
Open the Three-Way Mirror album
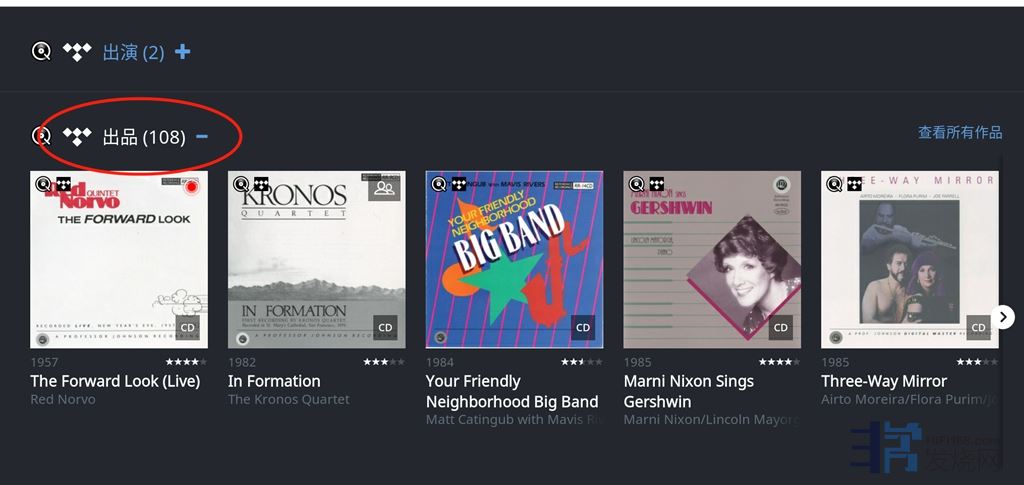pos(909,259)
